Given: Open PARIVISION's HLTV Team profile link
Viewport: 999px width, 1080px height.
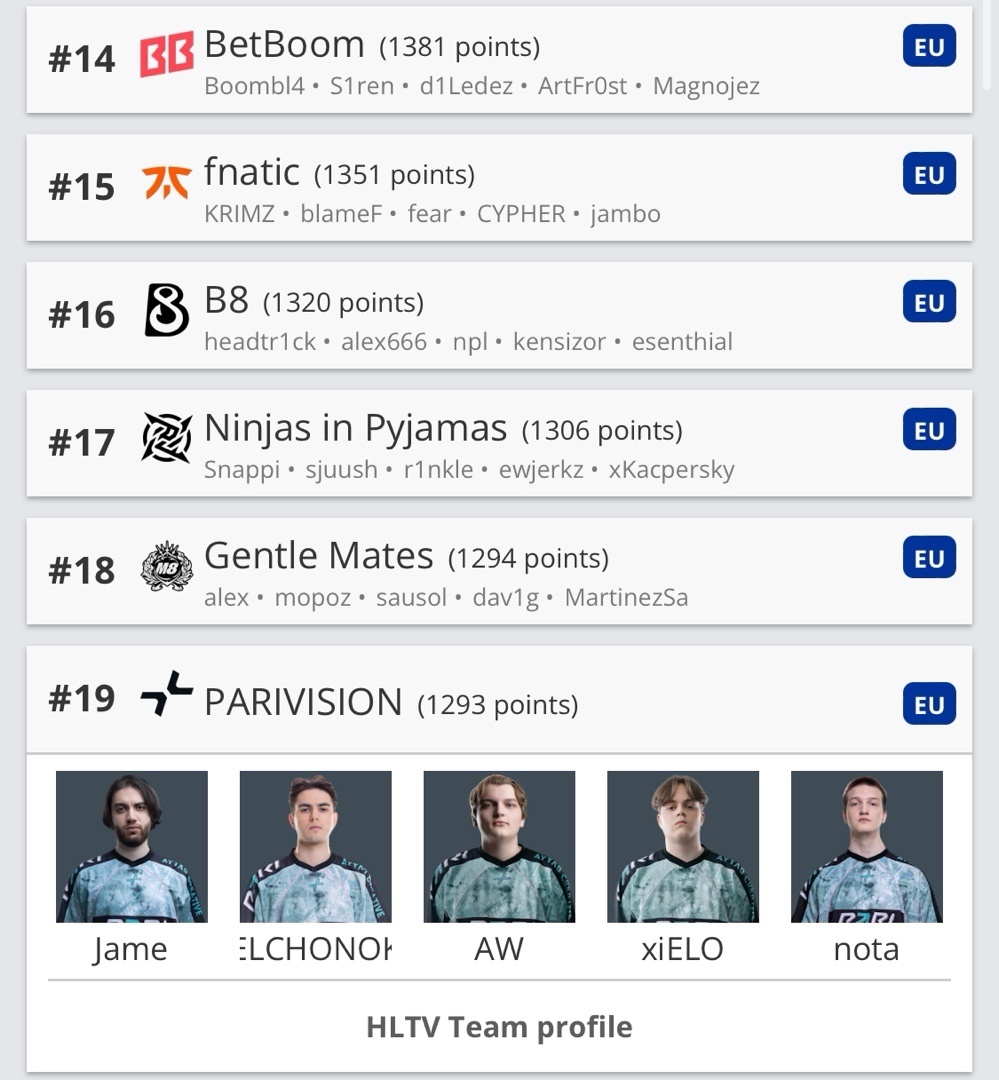Looking at the screenshot, I should pyautogui.click(x=499, y=1027).
